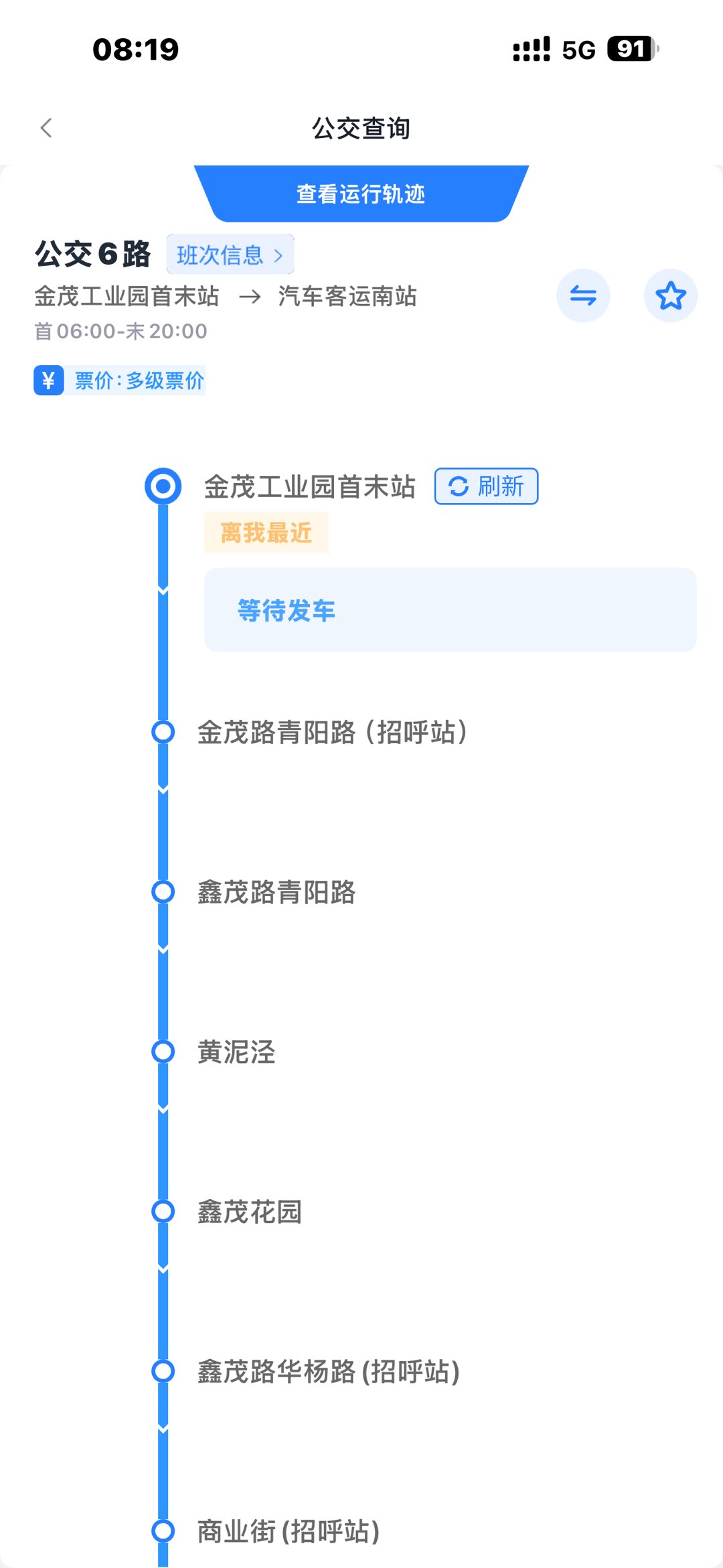This screenshot has height=1568, width=723.
Task: Select stop 鑫茂路青阳路
Action: coord(276,892)
